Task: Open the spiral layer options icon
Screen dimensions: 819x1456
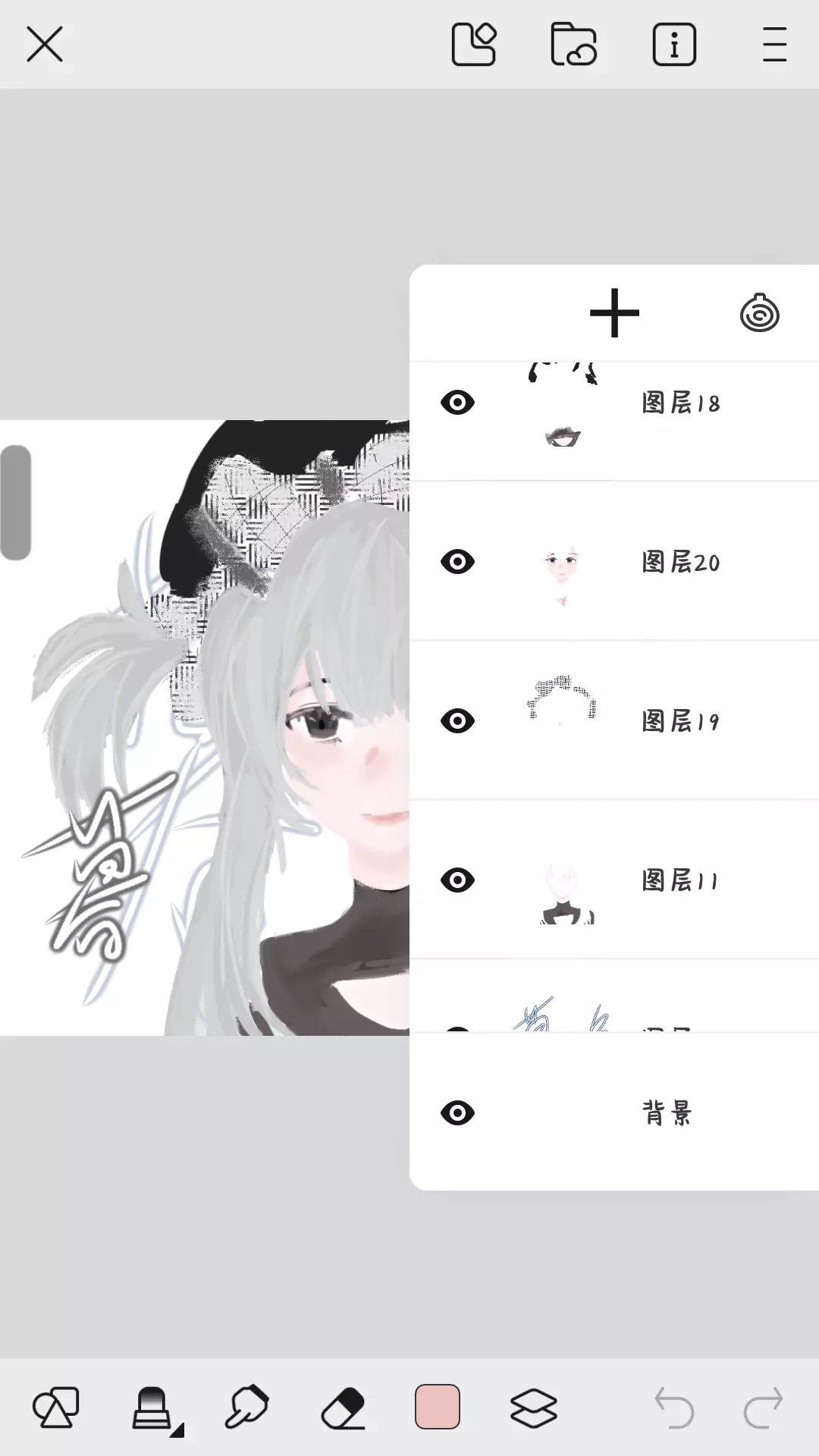Action: 760,312
